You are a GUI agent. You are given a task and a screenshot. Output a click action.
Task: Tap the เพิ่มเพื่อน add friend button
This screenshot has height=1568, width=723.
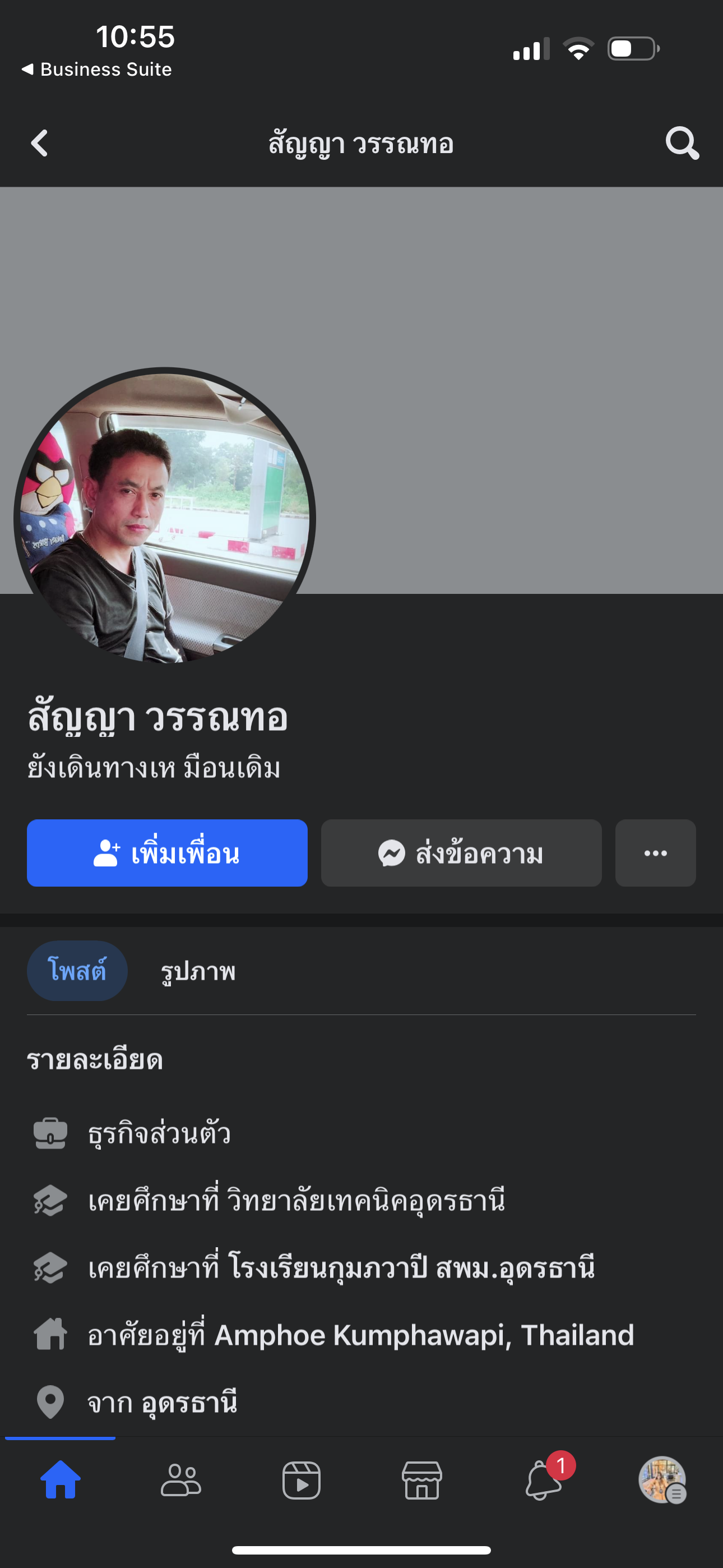167,853
